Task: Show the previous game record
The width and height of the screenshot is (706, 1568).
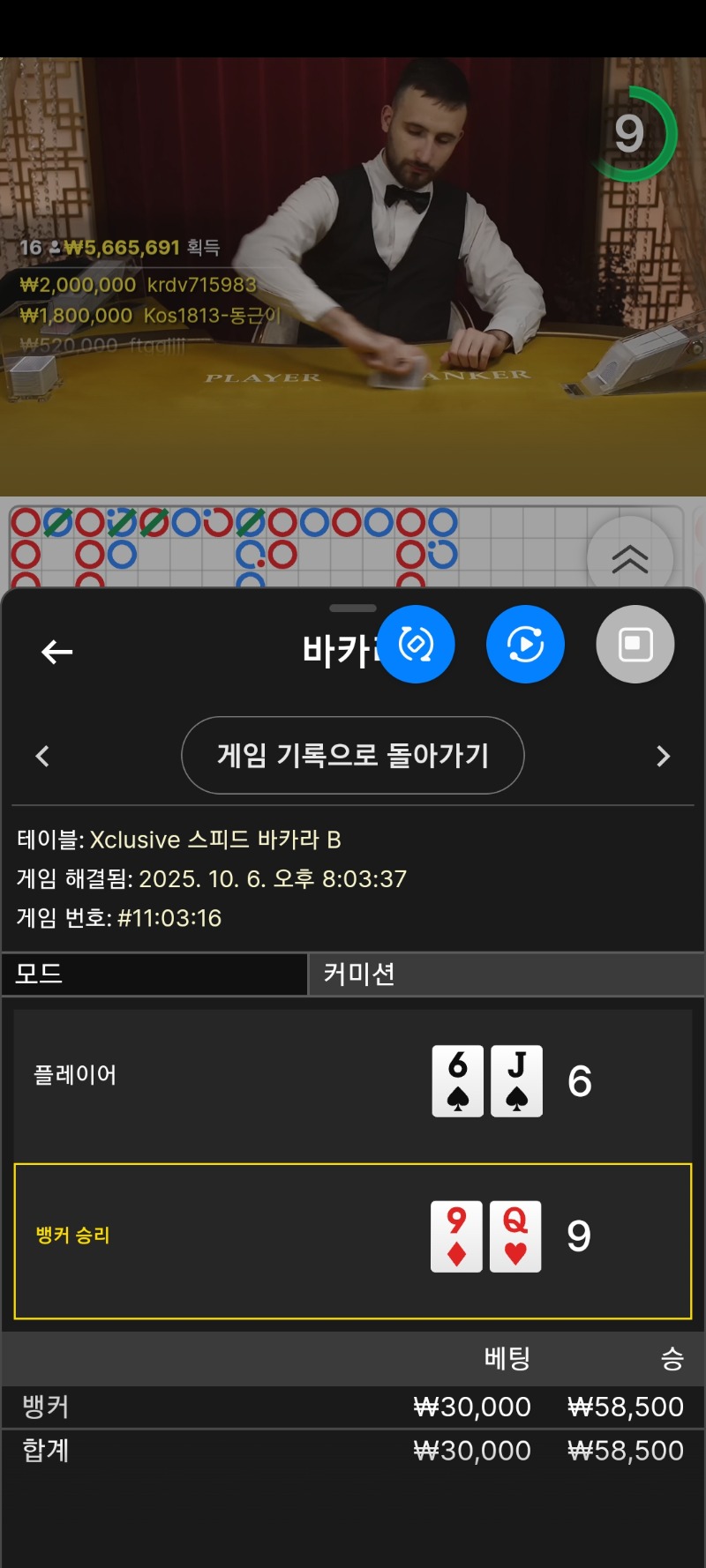Action: point(42,756)
